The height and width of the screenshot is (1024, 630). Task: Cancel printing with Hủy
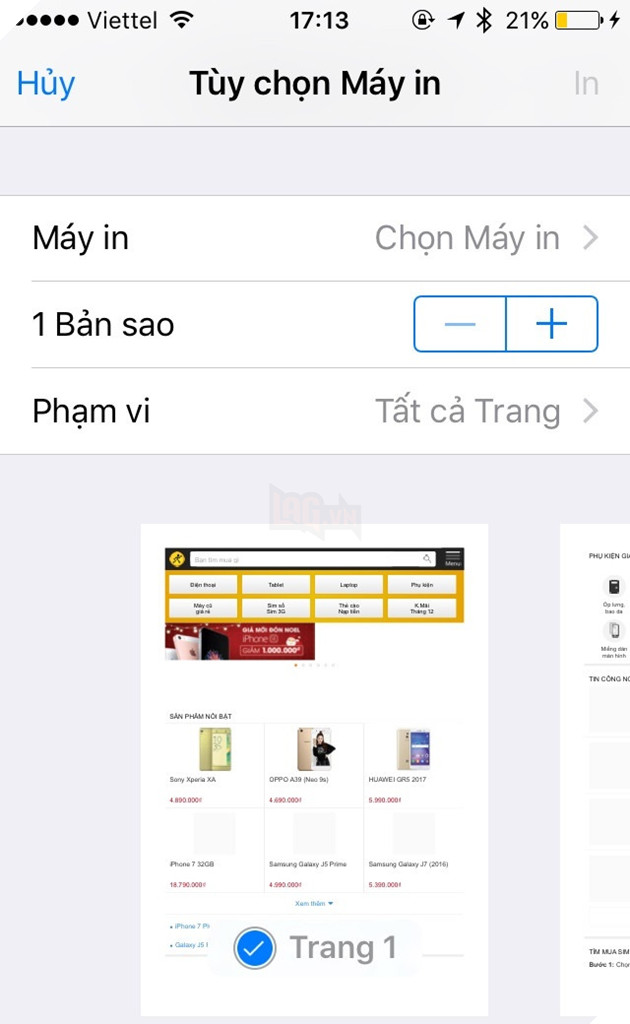[x=46, y=83]
